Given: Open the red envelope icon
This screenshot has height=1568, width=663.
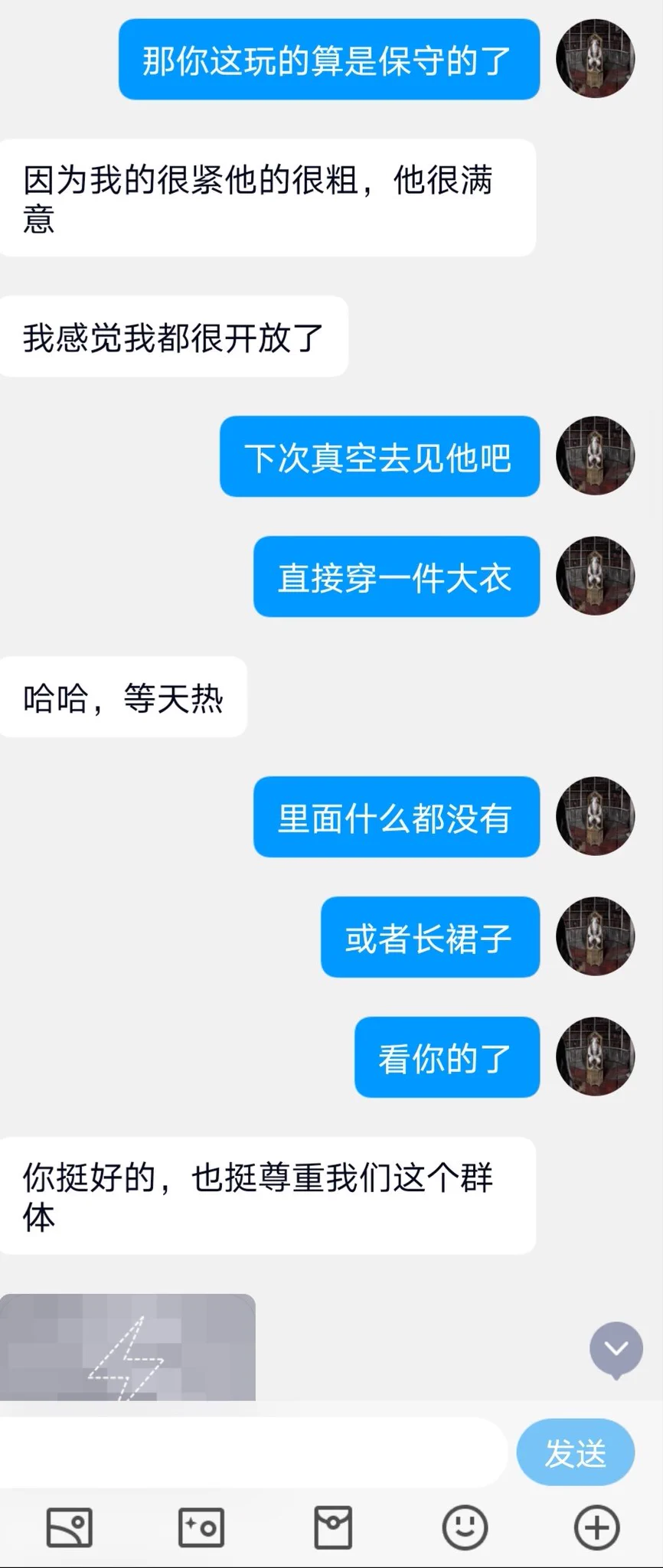Looking at the screenshot, I should 333,1528.
